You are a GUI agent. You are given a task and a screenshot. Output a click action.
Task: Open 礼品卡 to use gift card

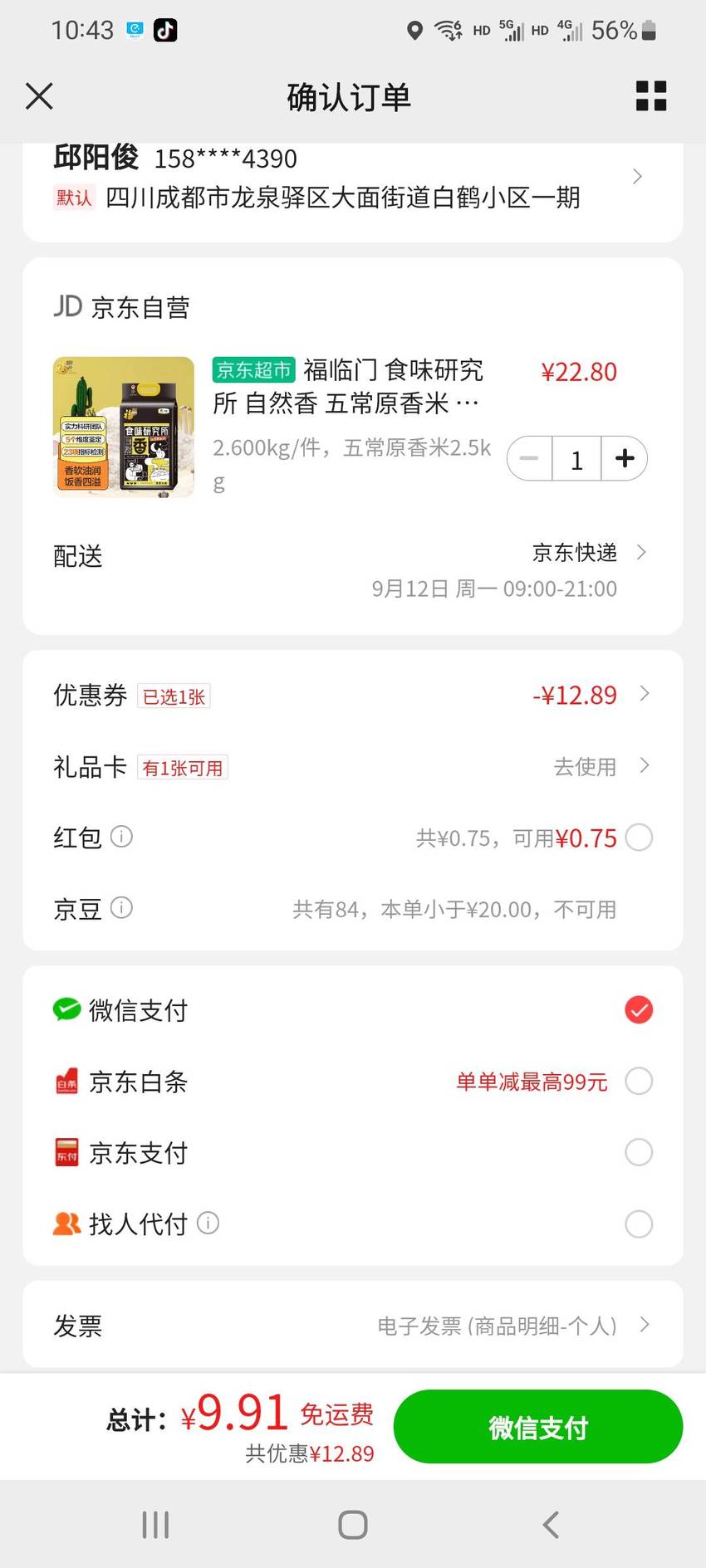pyautogui.click(x=352, y=766)
